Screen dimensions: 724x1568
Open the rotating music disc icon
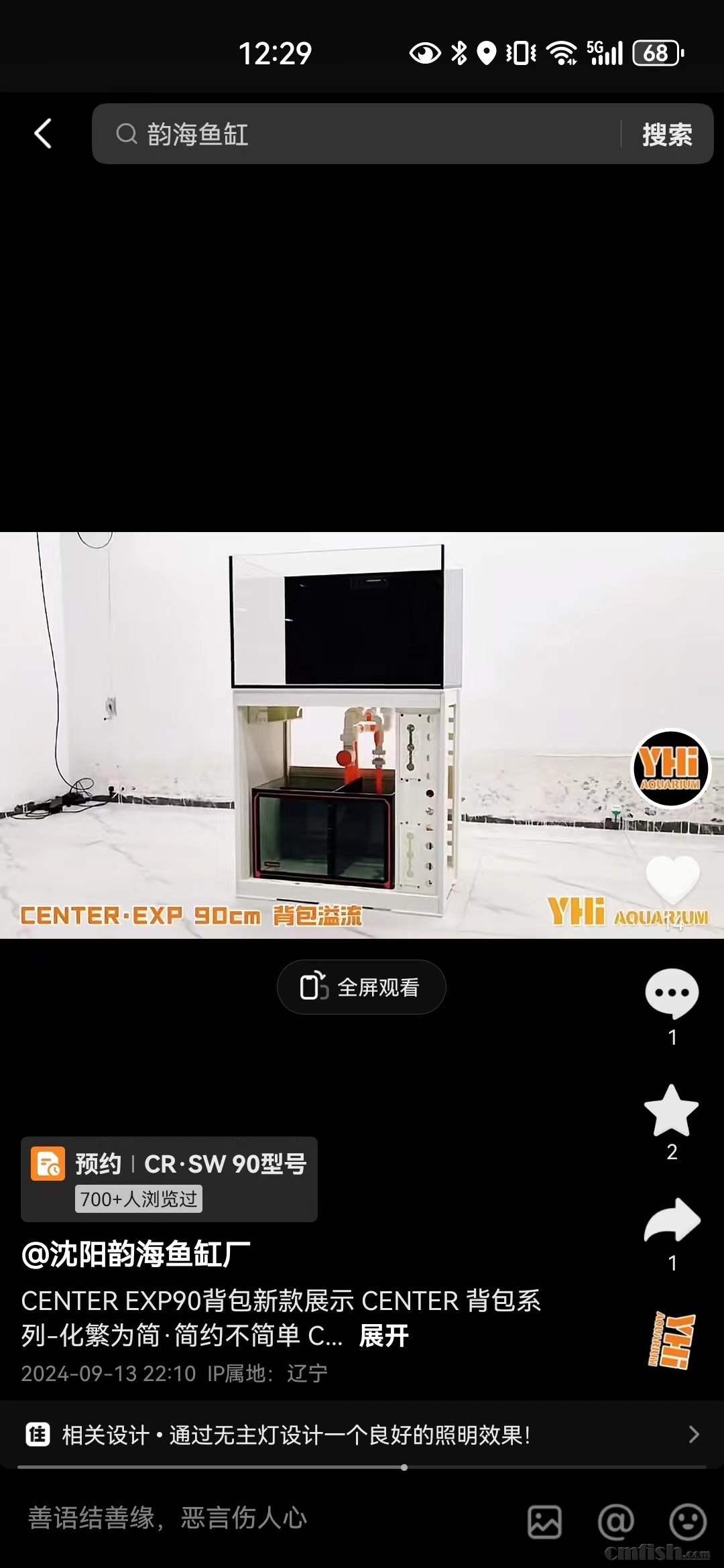pos(672,1339)
